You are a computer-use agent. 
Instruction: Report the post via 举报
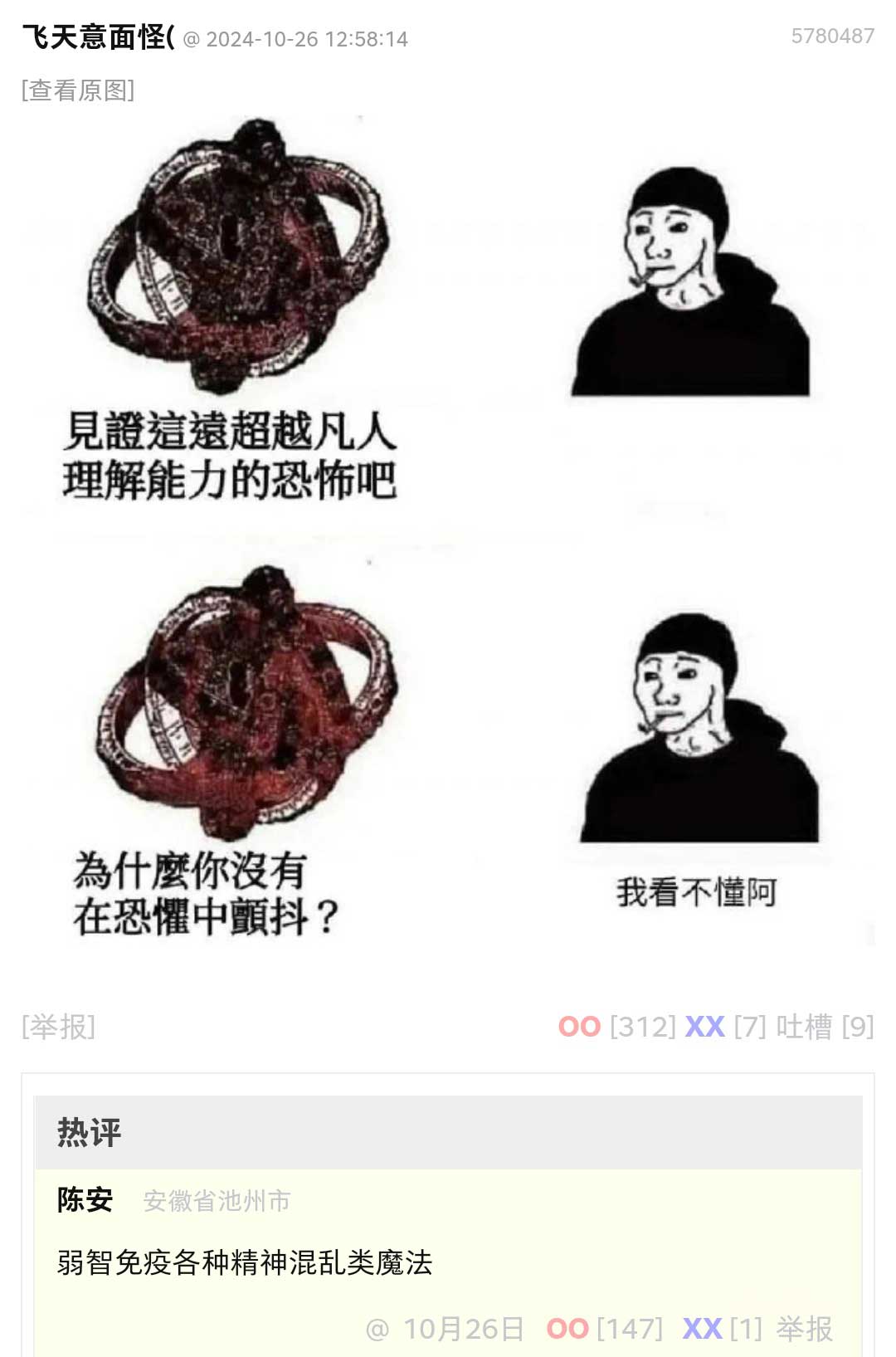click(58, 1027)
